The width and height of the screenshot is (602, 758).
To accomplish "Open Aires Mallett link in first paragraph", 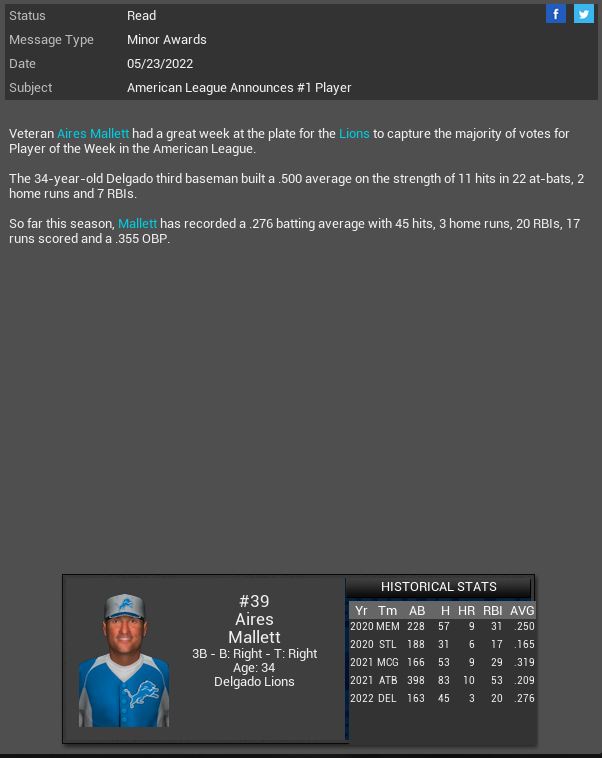I will pos(93,133).
